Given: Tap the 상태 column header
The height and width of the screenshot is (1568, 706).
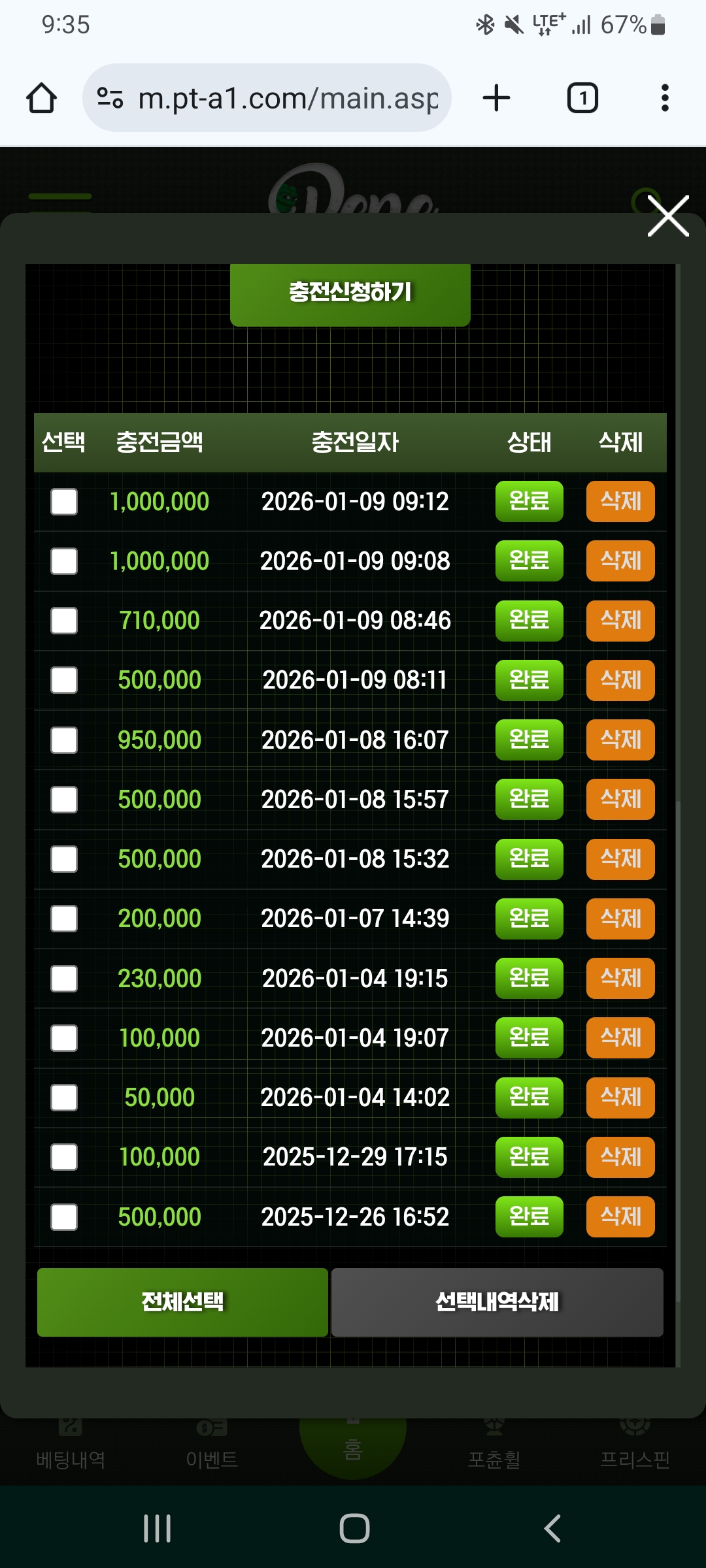Looking at the screenshot, I should point(529,442).
